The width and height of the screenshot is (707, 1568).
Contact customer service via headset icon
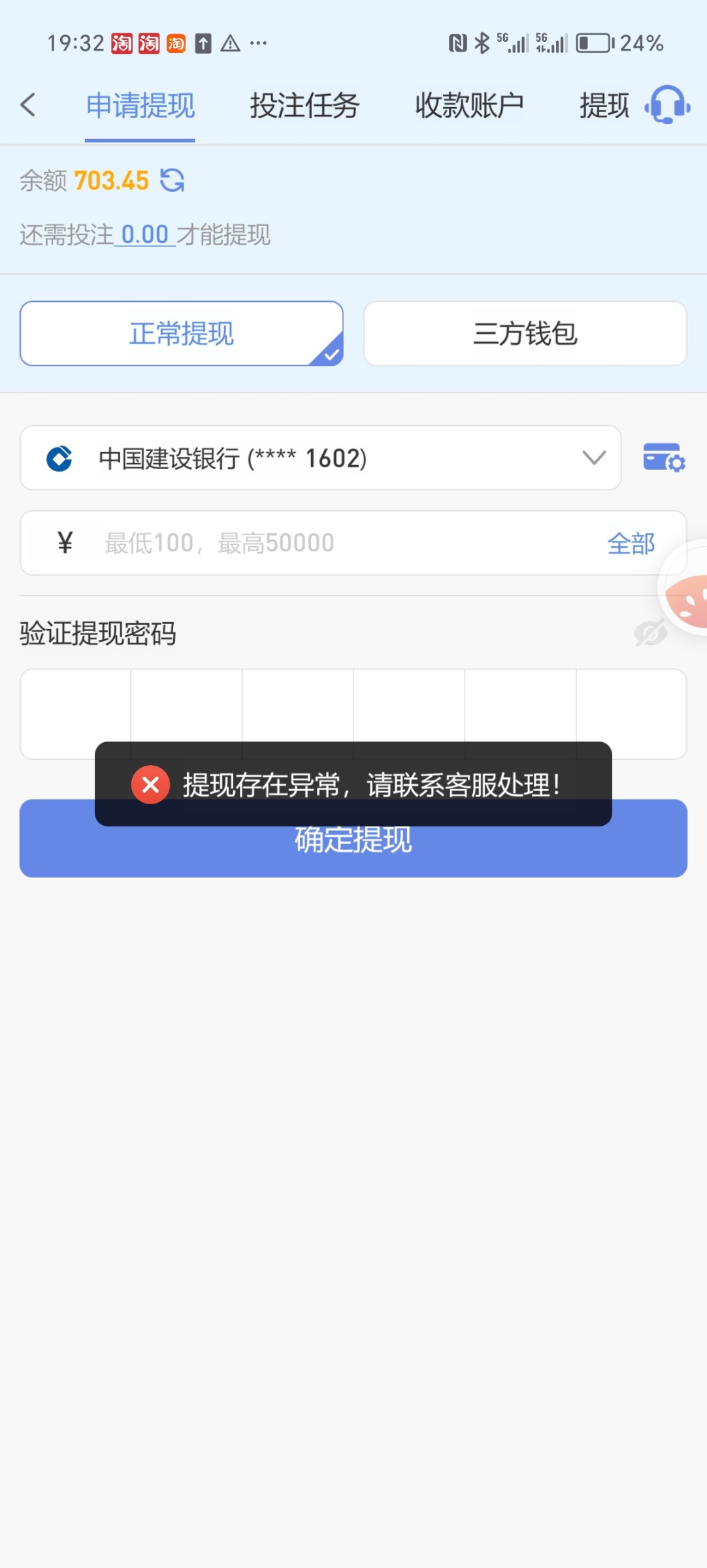point(668,105)
